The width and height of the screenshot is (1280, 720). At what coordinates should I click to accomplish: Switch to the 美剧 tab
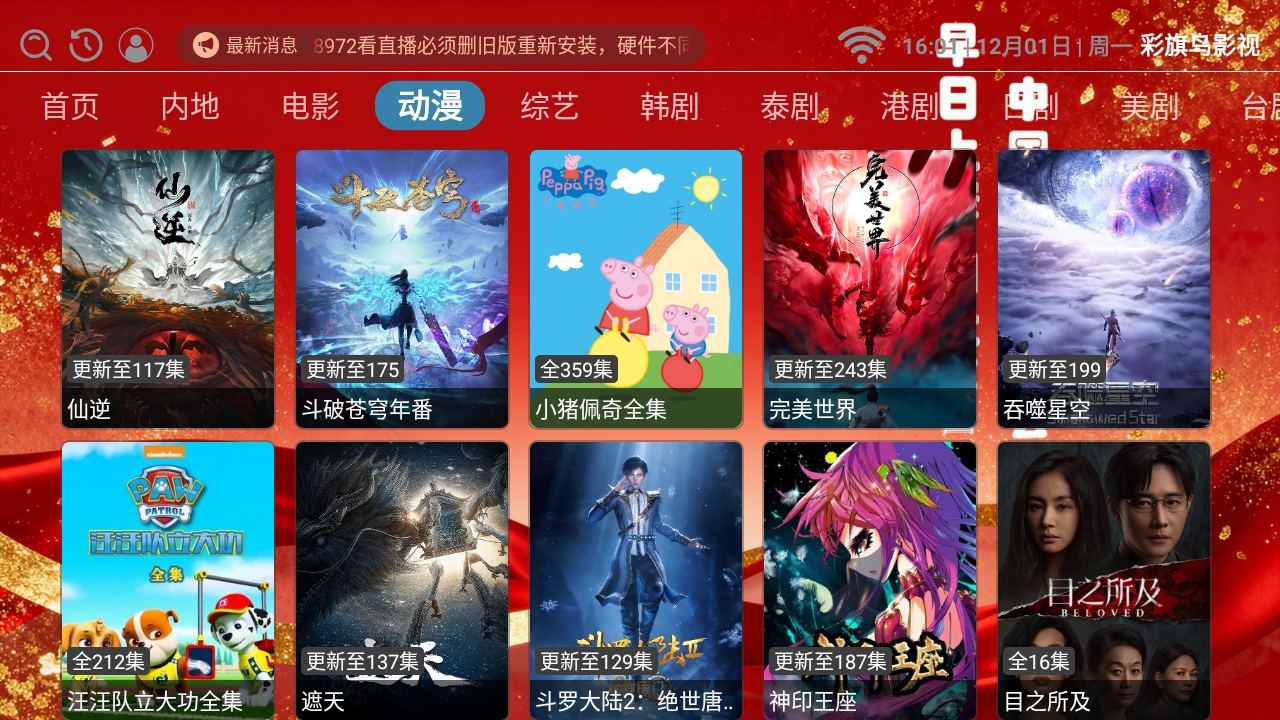1150,106
